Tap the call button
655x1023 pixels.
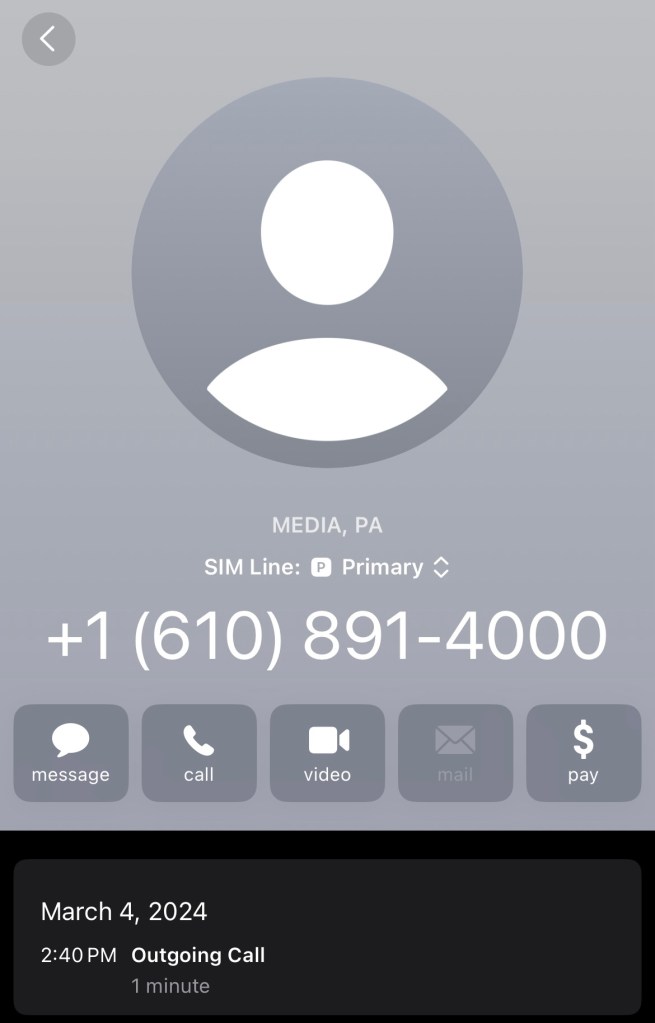199,752
